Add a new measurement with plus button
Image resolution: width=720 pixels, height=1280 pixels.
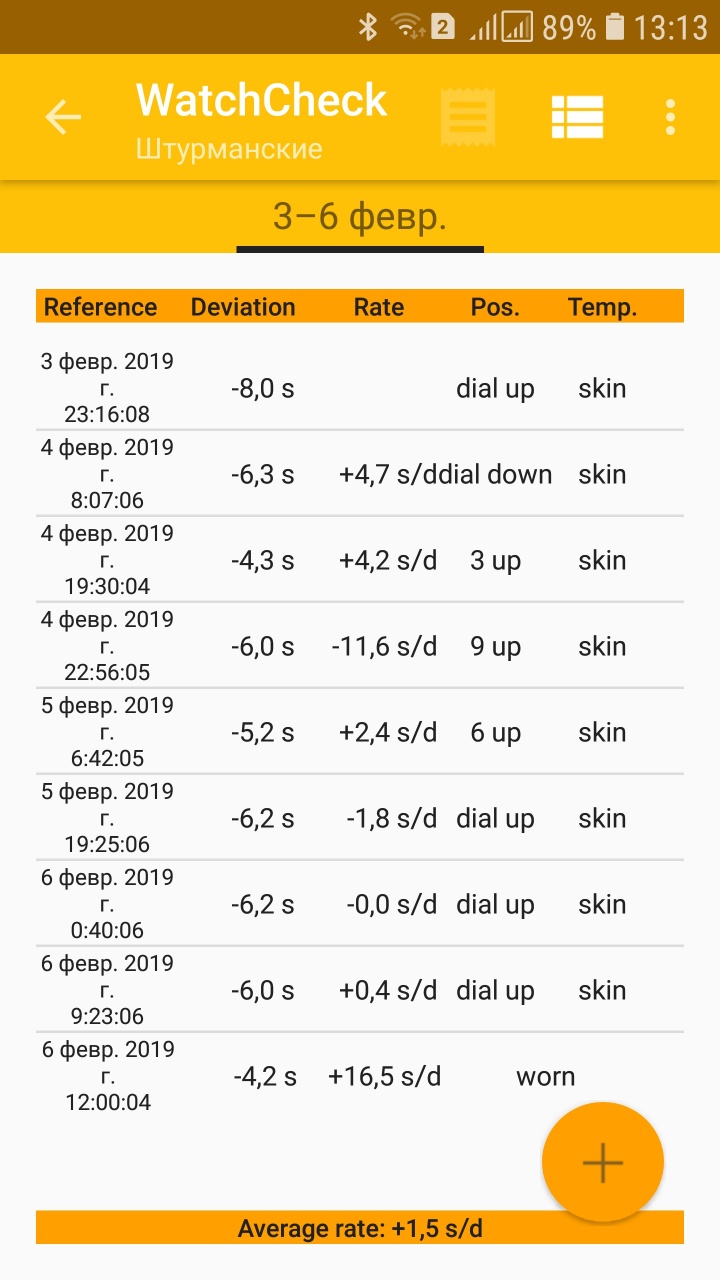[603, 1162]
